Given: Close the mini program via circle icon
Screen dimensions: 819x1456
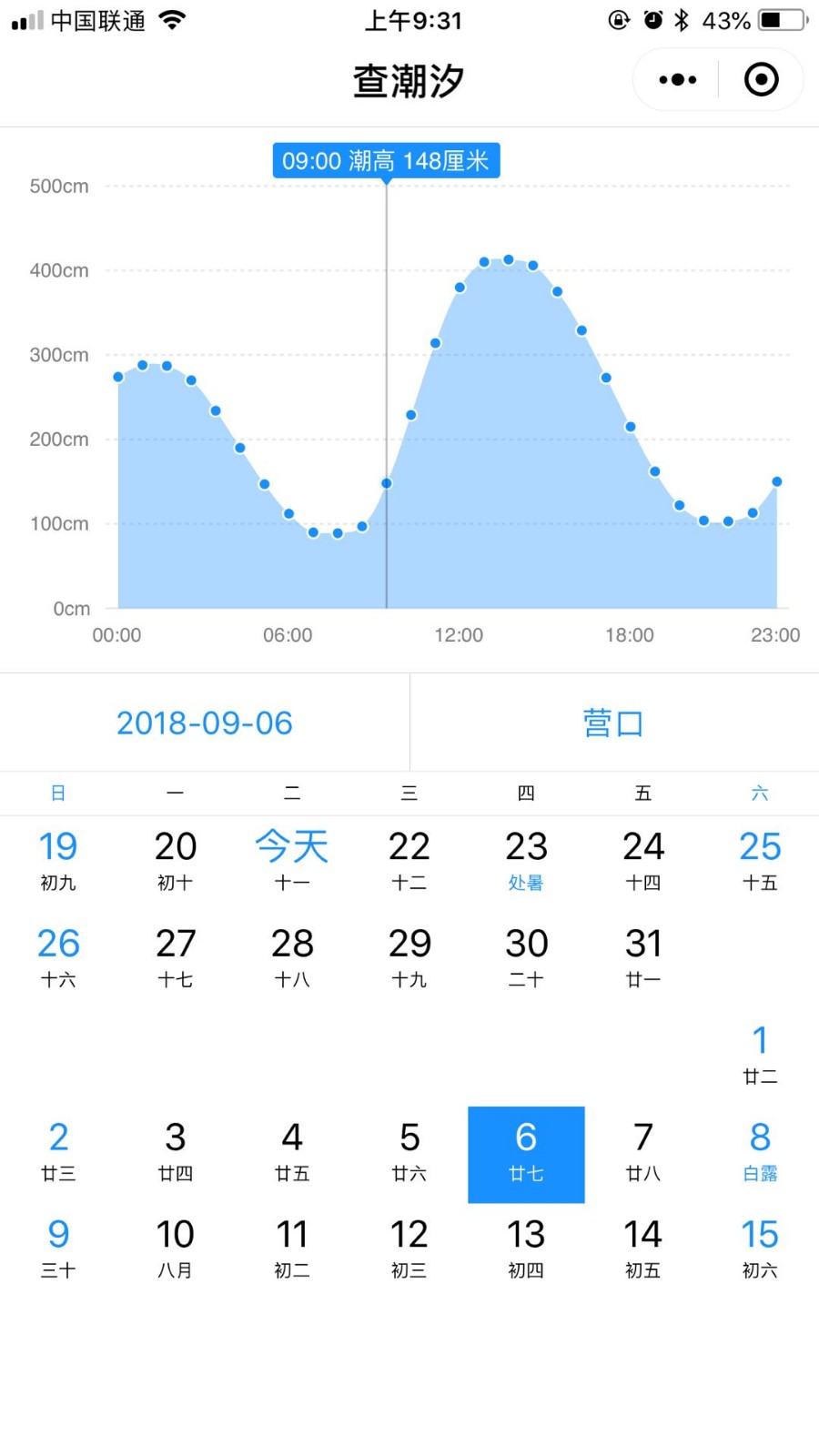Looking at the screenshot, I should pos(761,80).
